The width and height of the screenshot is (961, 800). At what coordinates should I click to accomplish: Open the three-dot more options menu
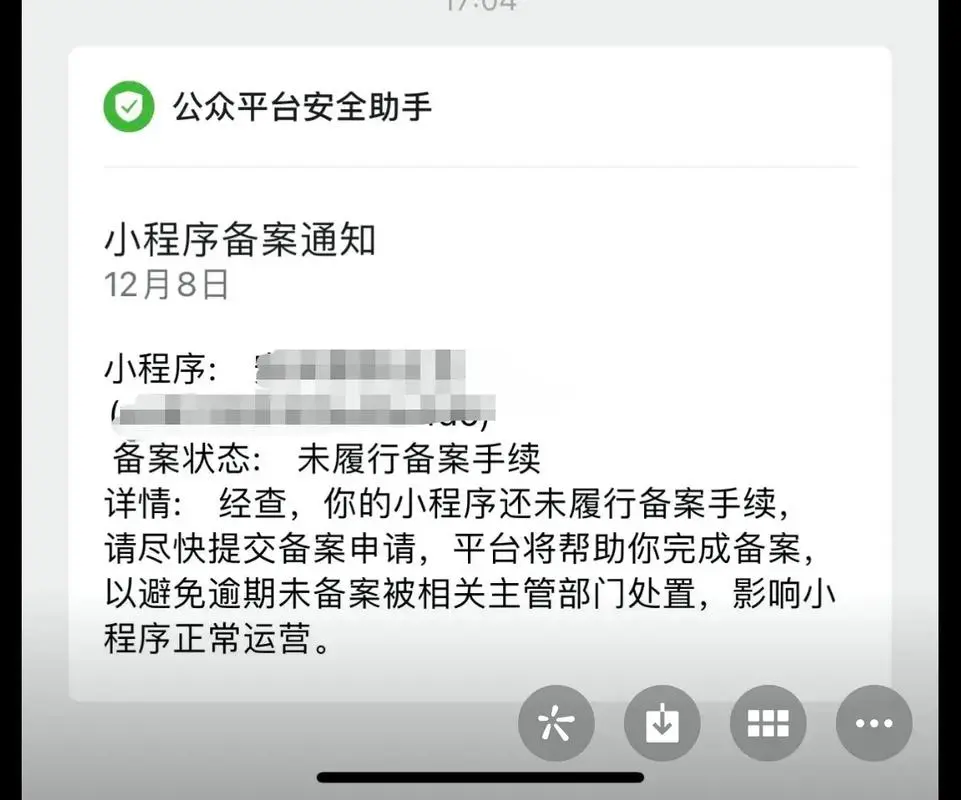pyautogui.click(x=874, y=723)
